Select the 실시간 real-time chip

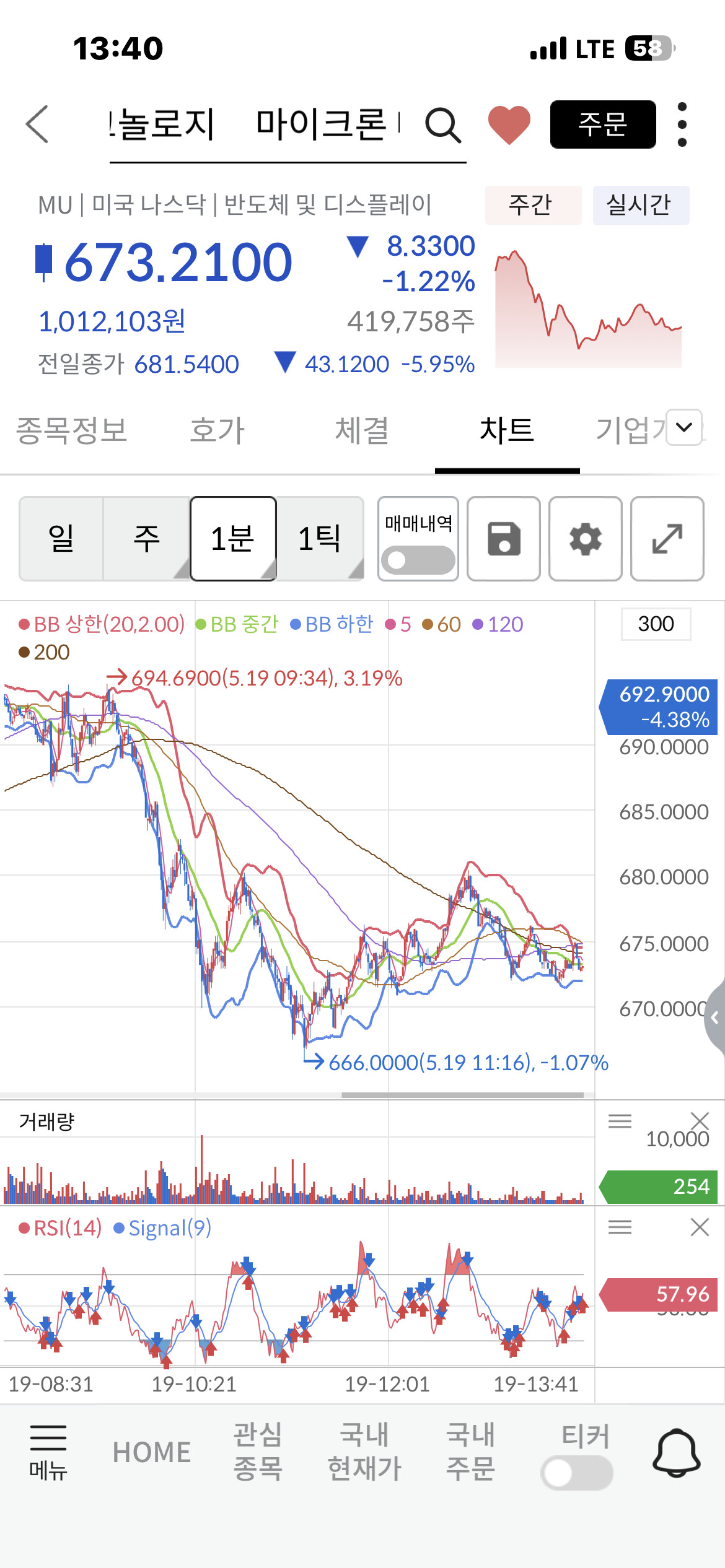click(641, 205)
